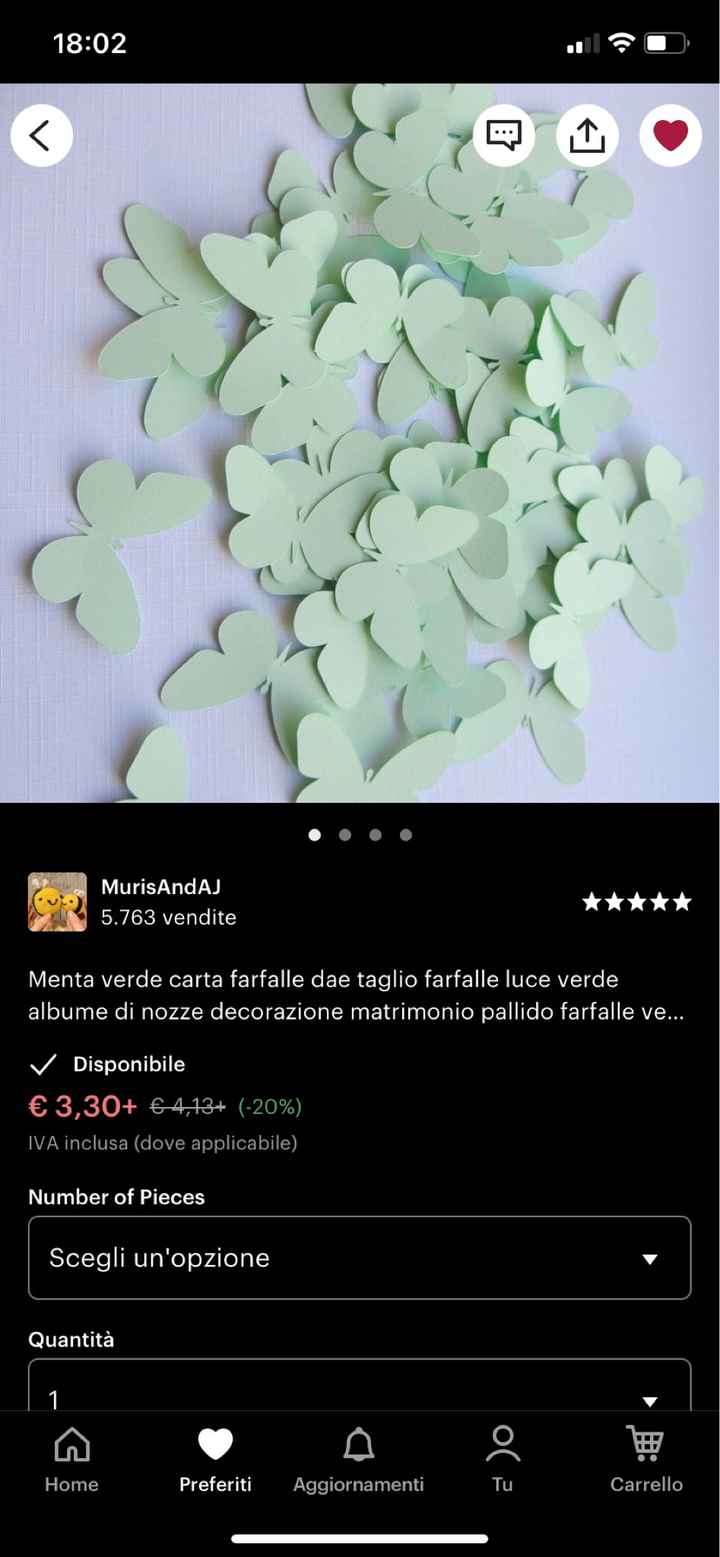Switch to the Preferiti tab
720x1557 pixels.
click(x=214, y=1460)
